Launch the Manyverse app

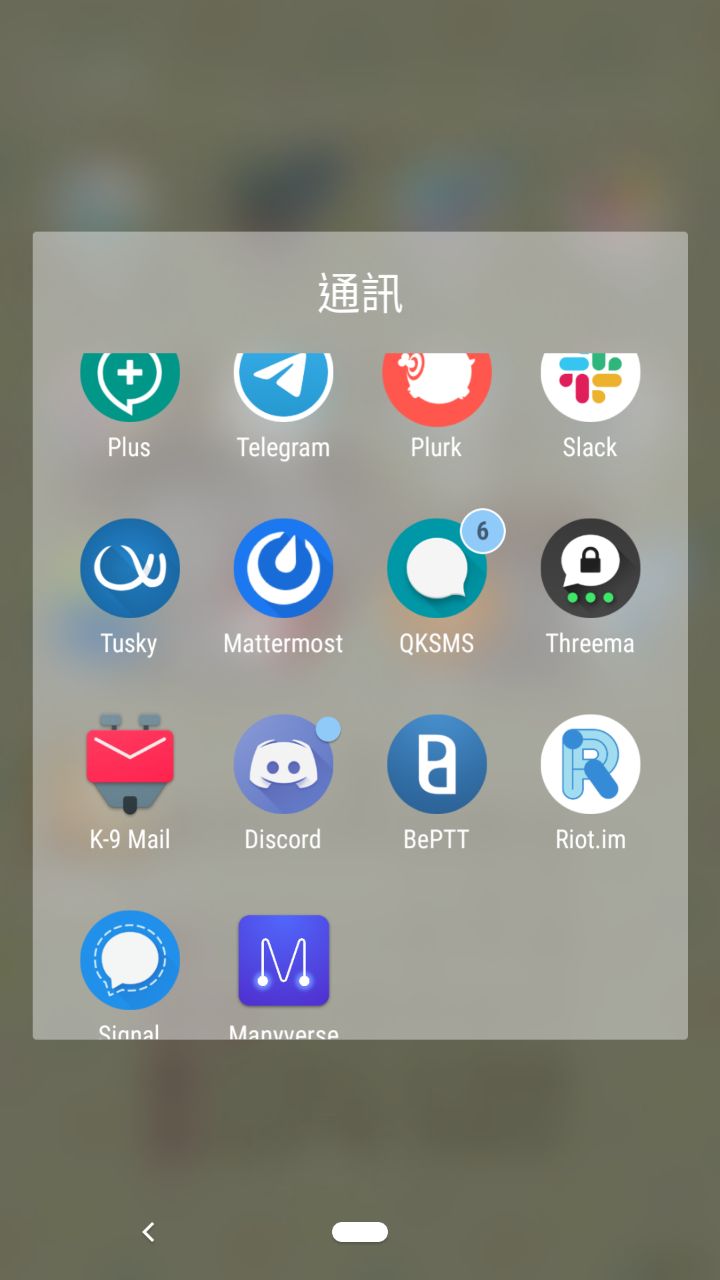[283, 960]
